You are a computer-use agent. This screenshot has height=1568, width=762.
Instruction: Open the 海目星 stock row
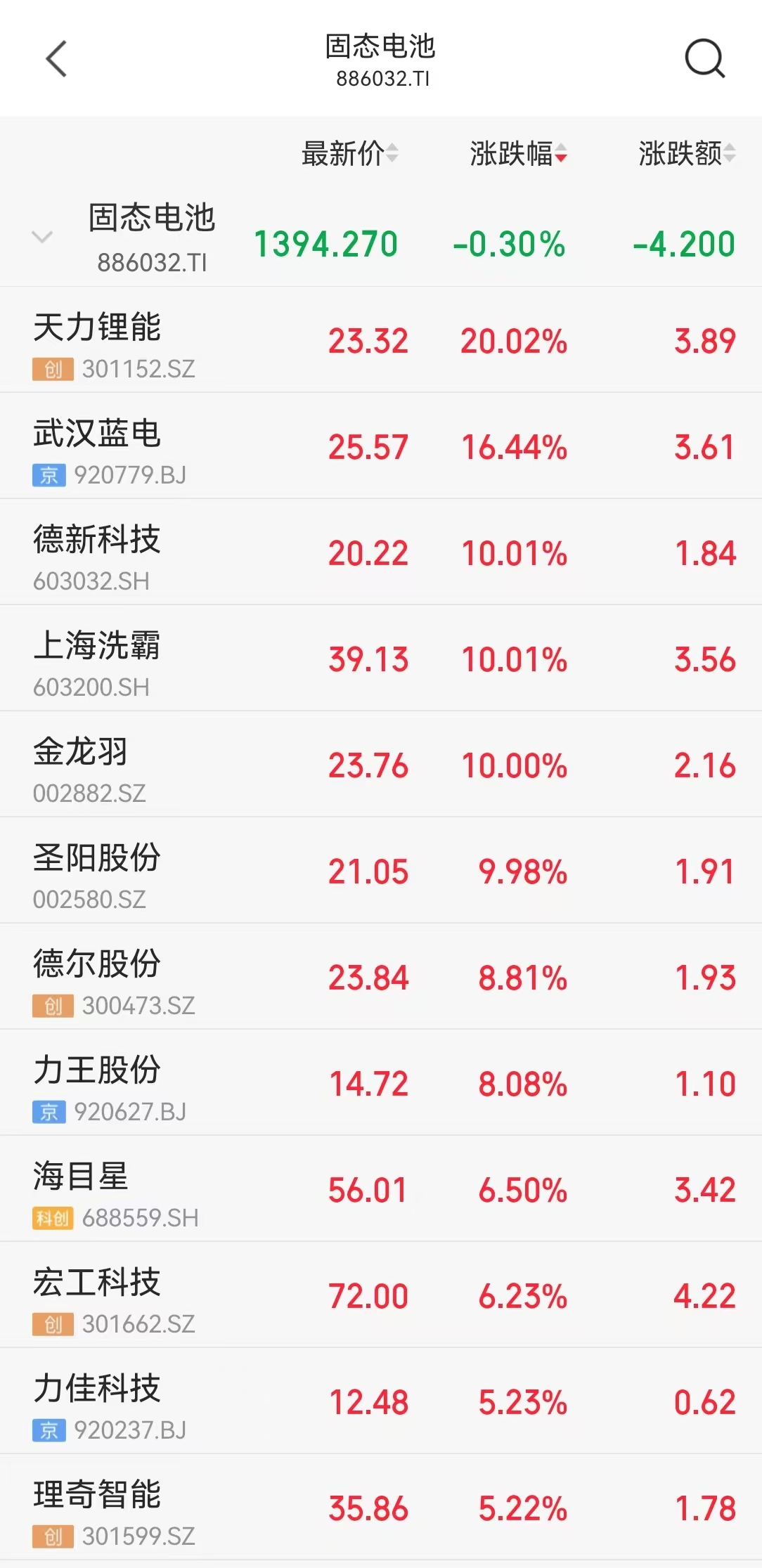(381, 1189)
